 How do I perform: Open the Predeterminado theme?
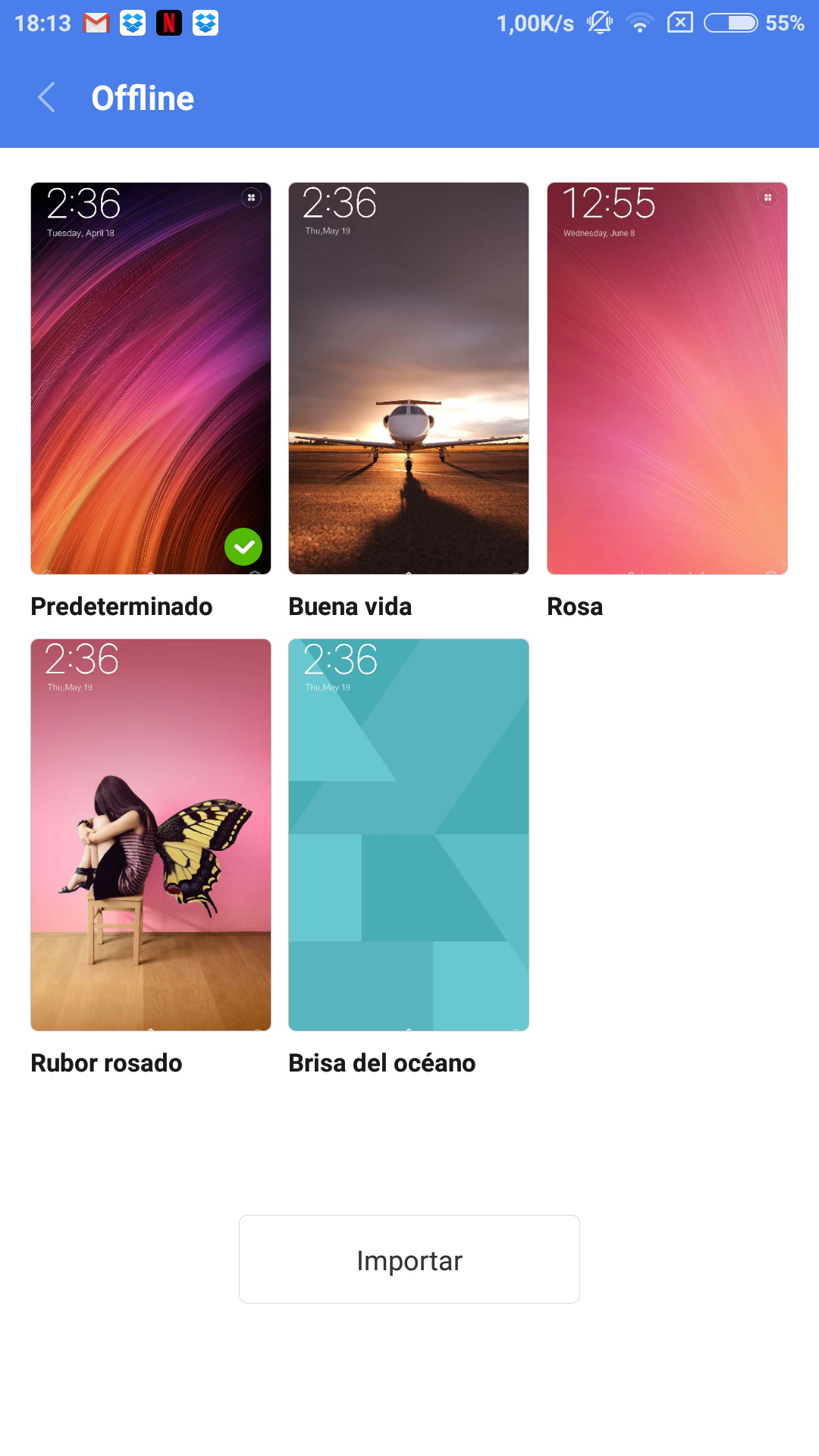coord(151,378)
